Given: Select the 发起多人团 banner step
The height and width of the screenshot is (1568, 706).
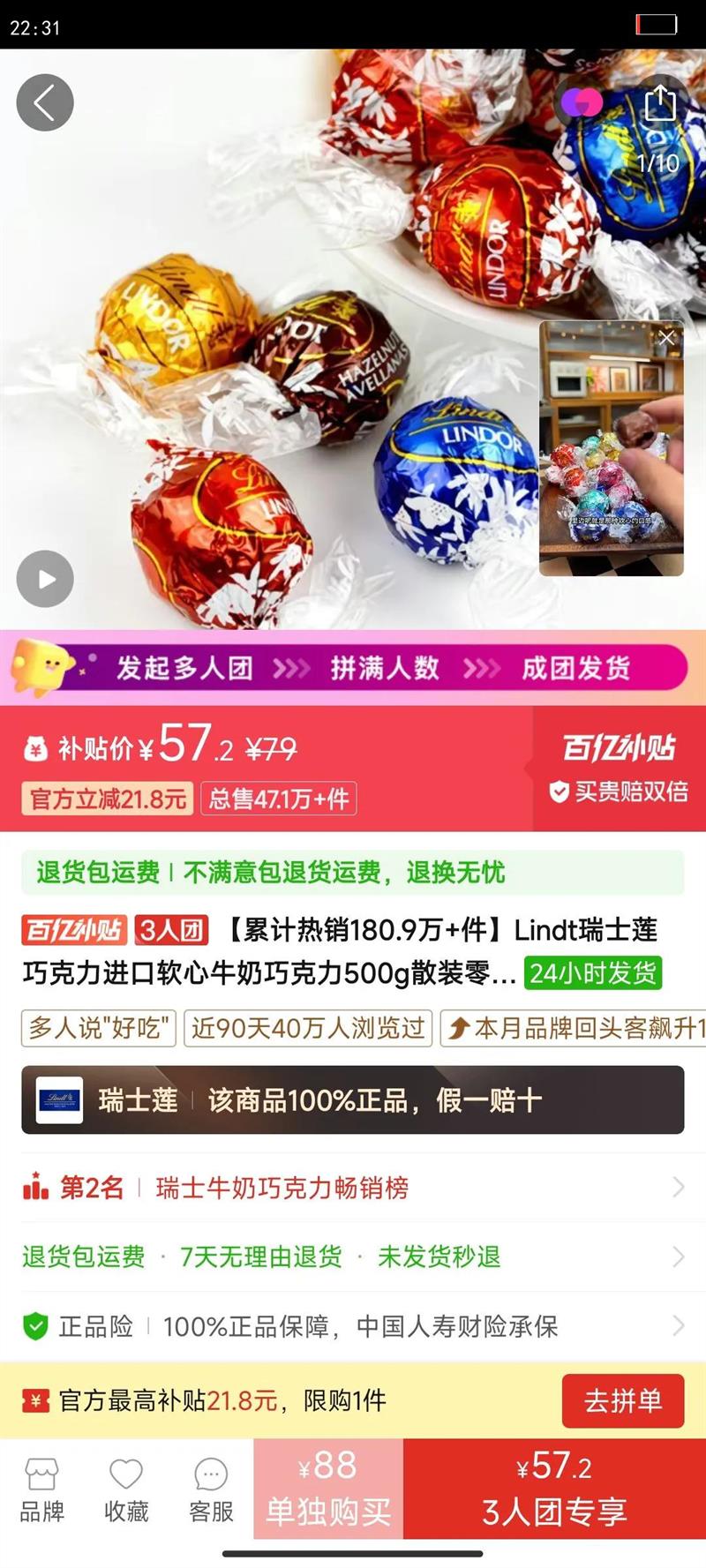Looking at the screenshot, I should click(x=185, y=668).
